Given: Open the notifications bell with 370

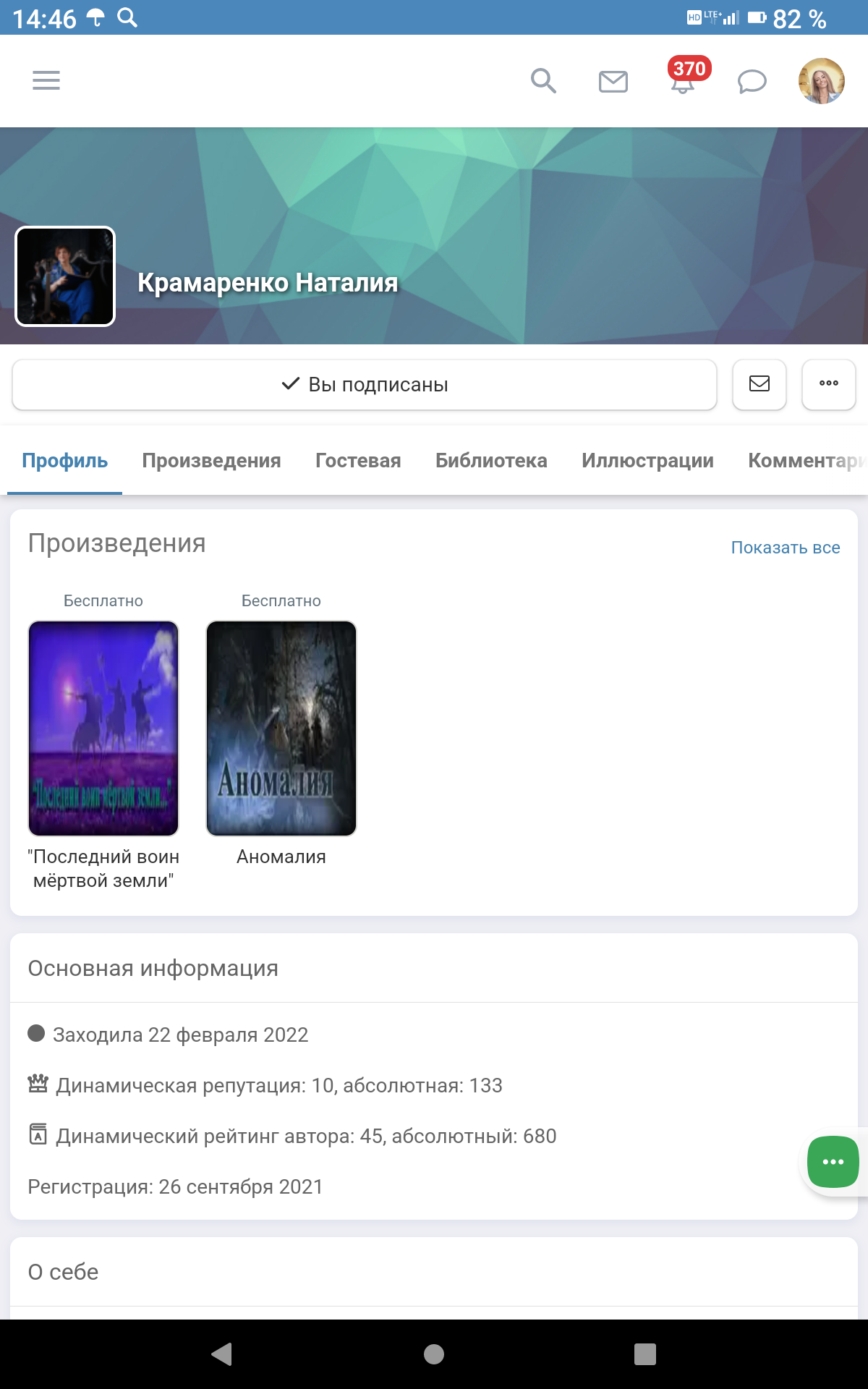Looking at the screenshot, I should tap(684, 80).
